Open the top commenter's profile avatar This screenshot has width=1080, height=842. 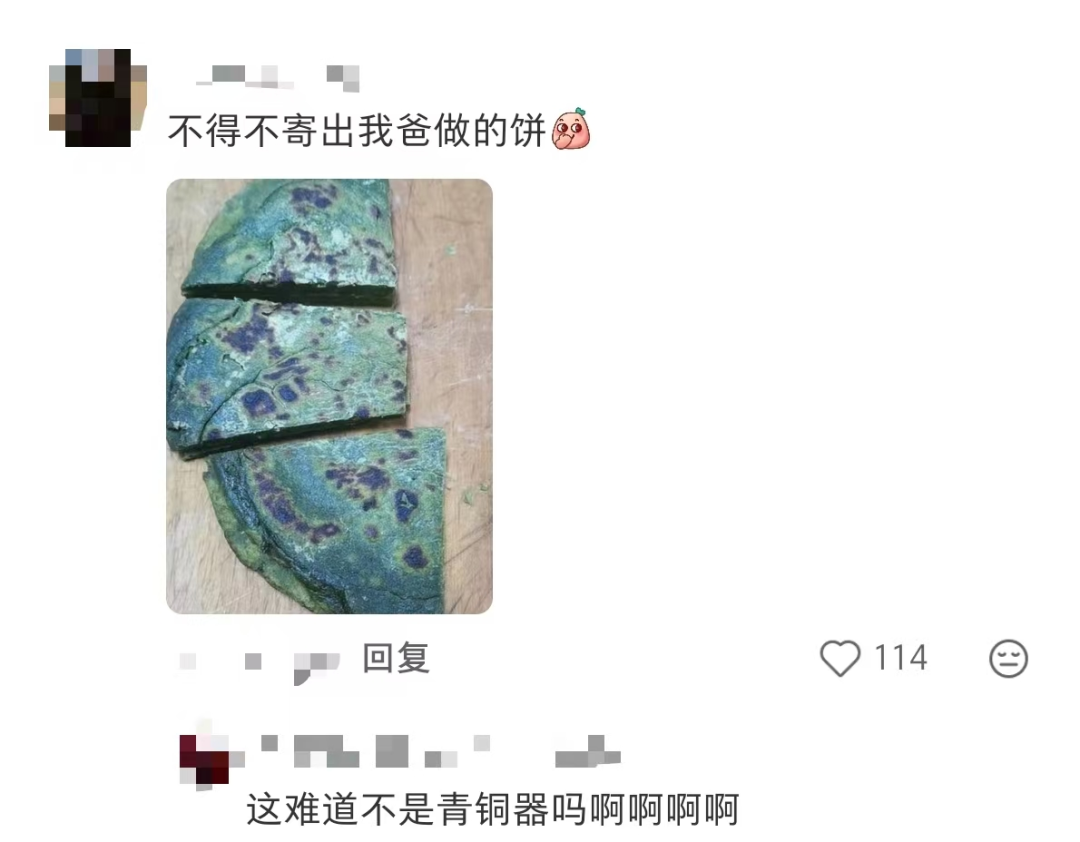[x=98, y=98]
